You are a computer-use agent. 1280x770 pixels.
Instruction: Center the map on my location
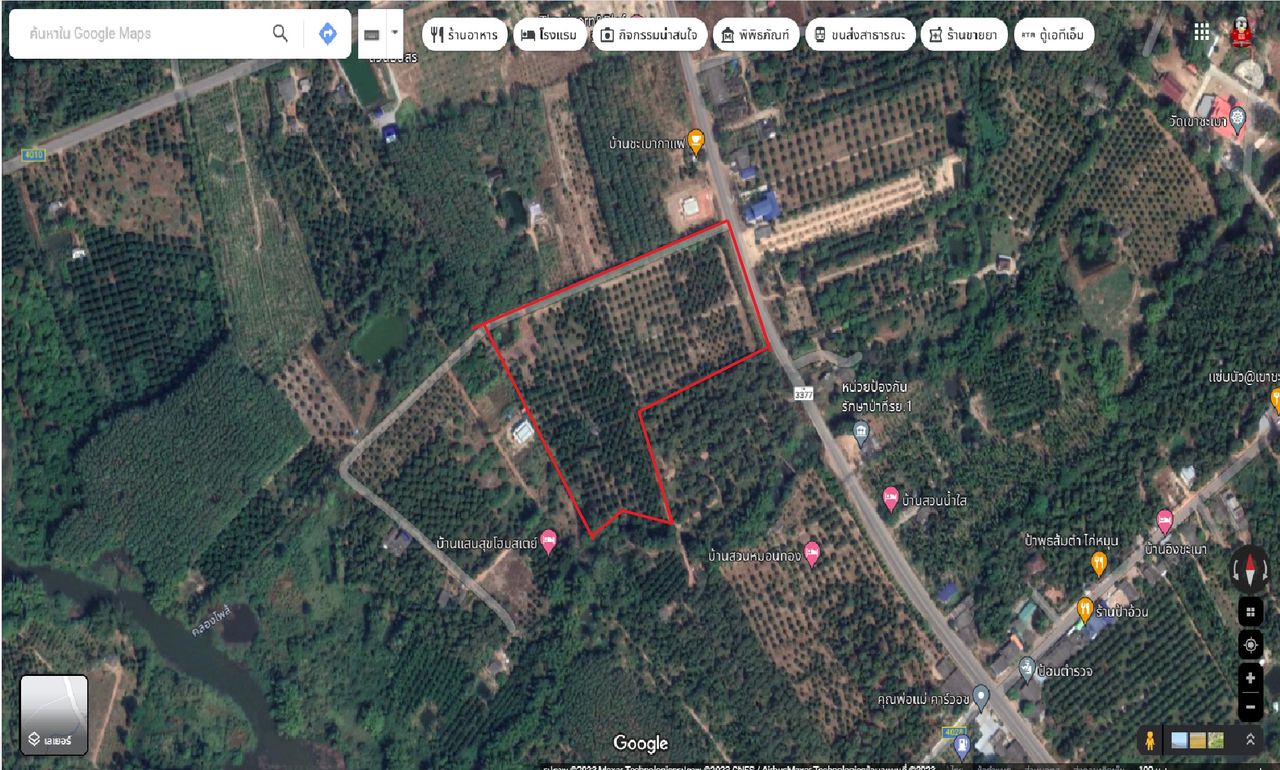tap(1250, 644)
